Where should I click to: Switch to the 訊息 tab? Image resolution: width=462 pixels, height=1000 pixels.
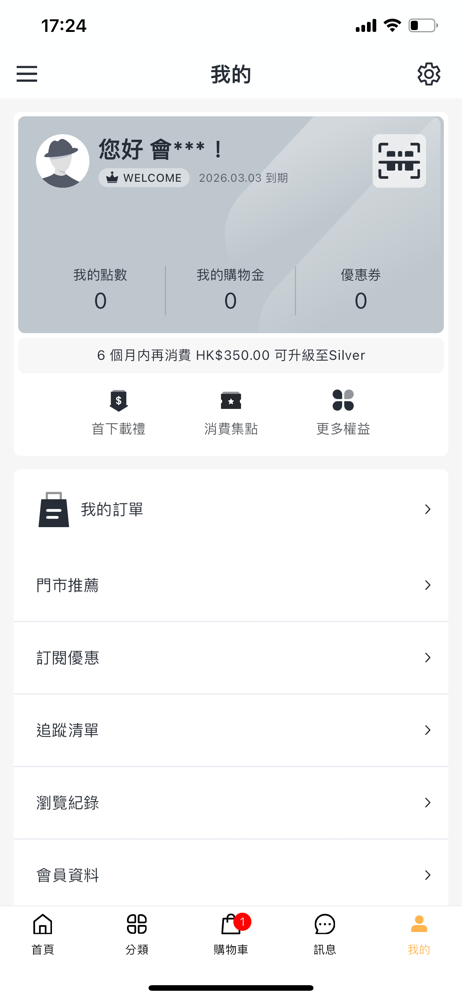click(325, 934)
